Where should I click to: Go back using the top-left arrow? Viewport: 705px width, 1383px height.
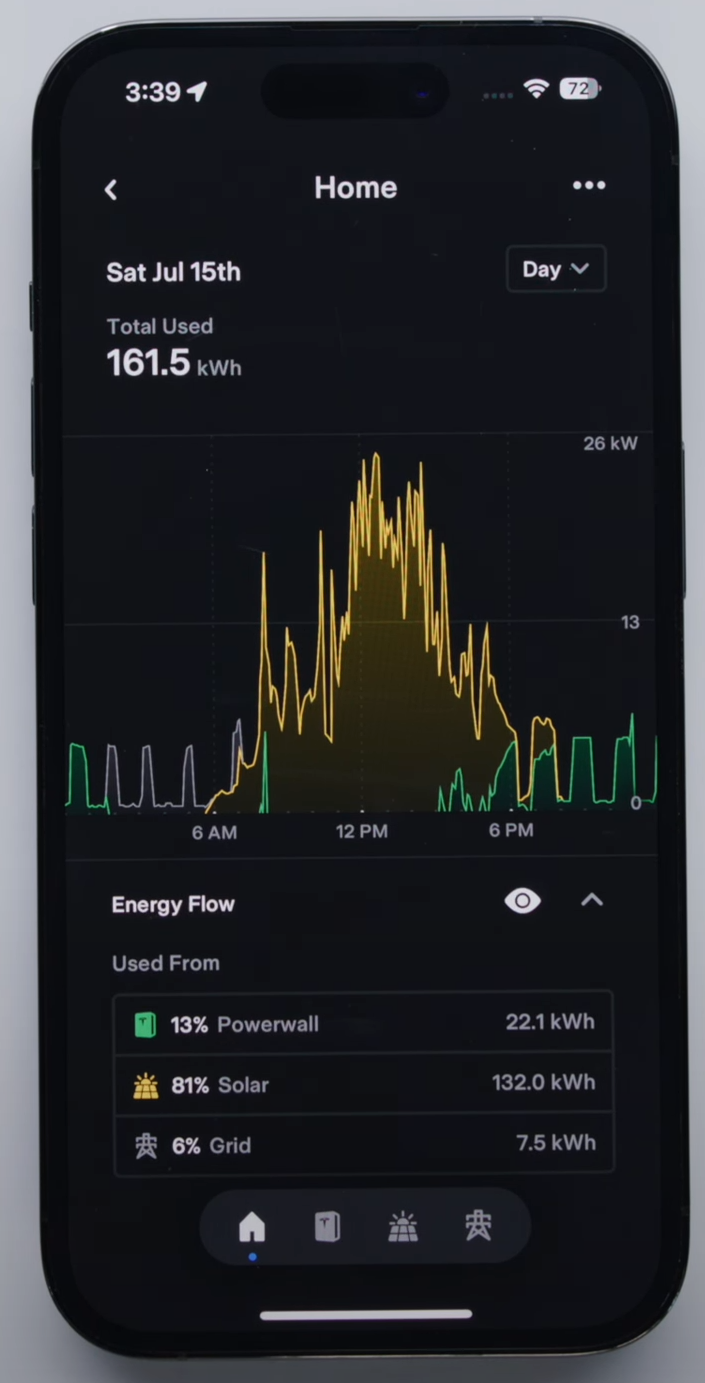pos(111,189)
